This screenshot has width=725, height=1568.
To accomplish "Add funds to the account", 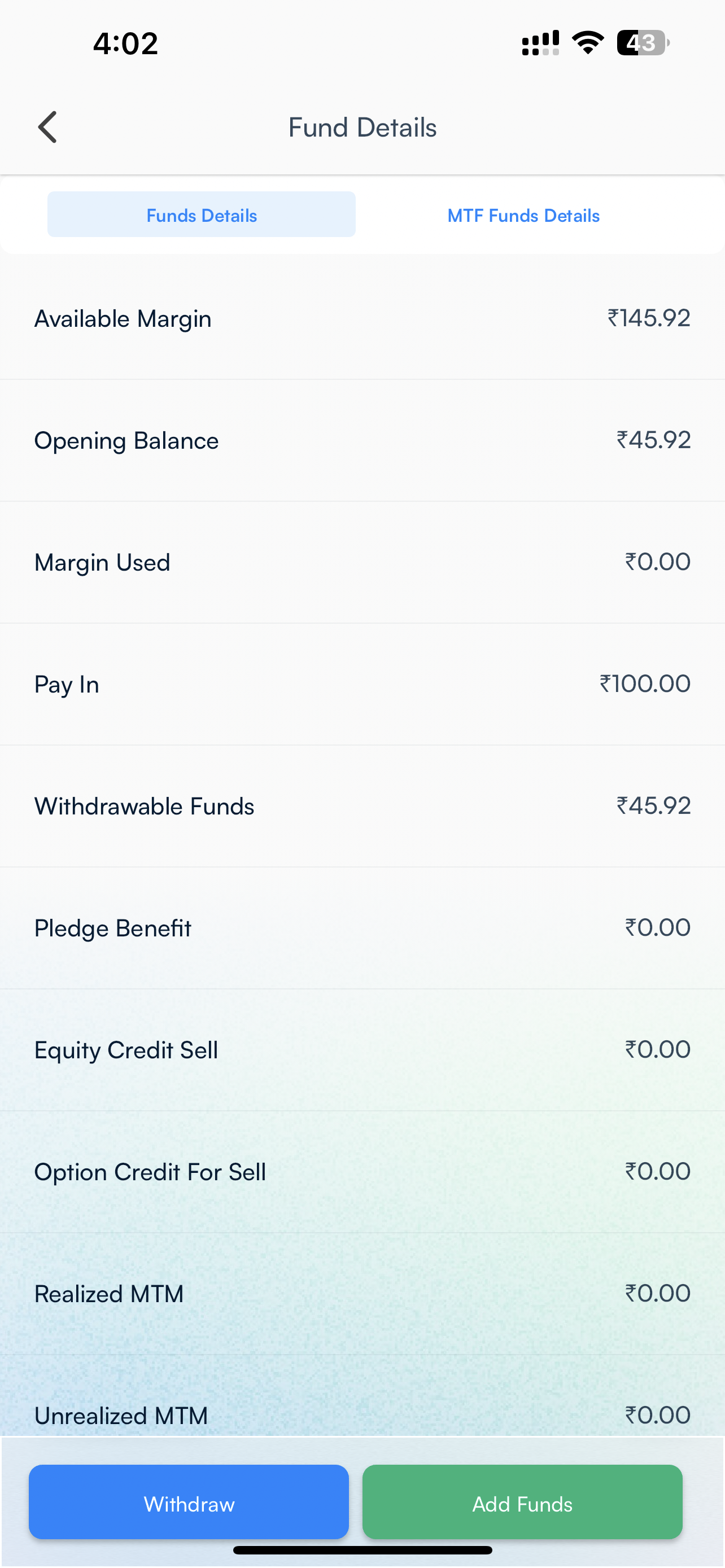I will pos(522,1504).
